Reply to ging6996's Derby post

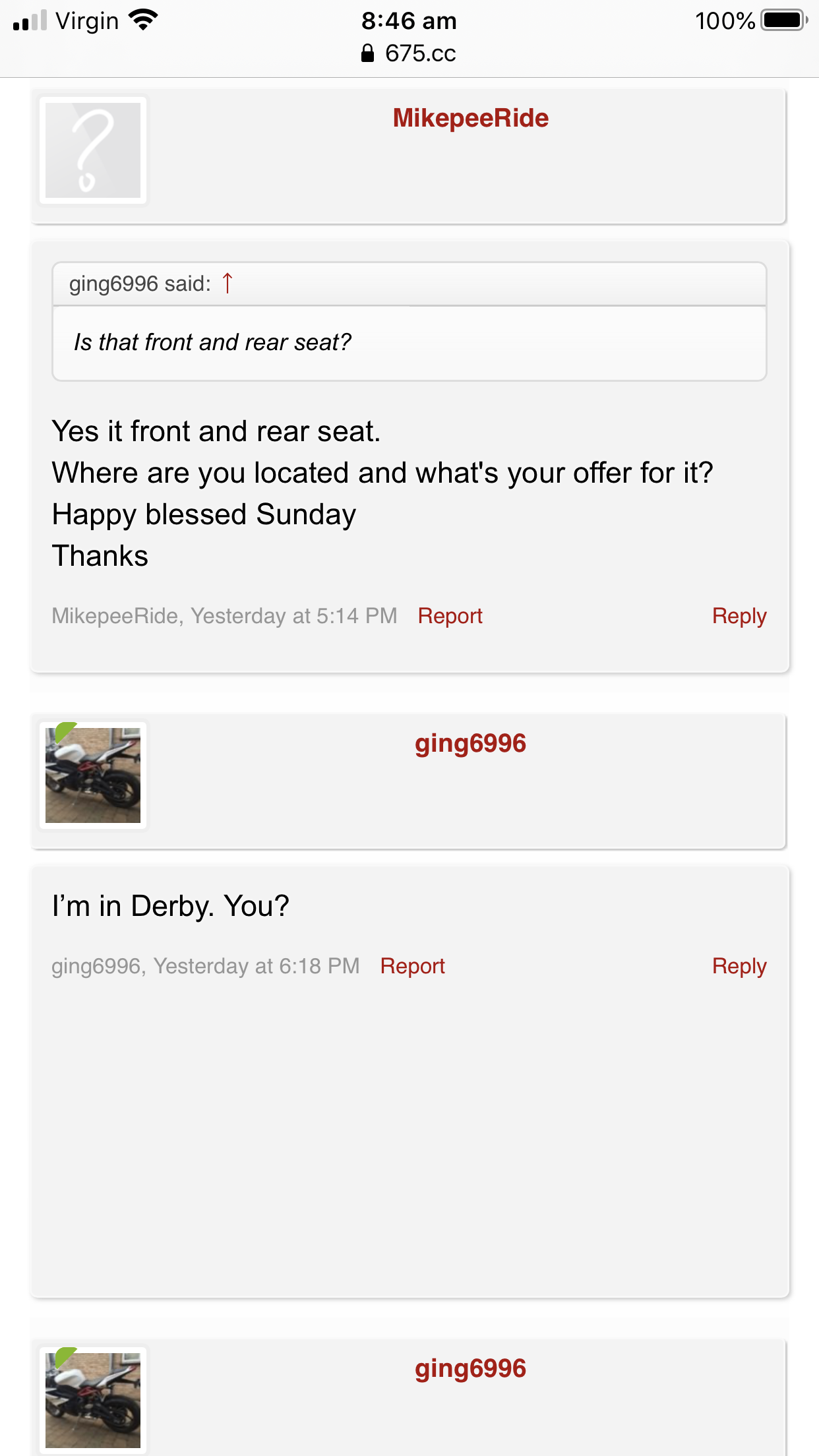coord(739,966)
